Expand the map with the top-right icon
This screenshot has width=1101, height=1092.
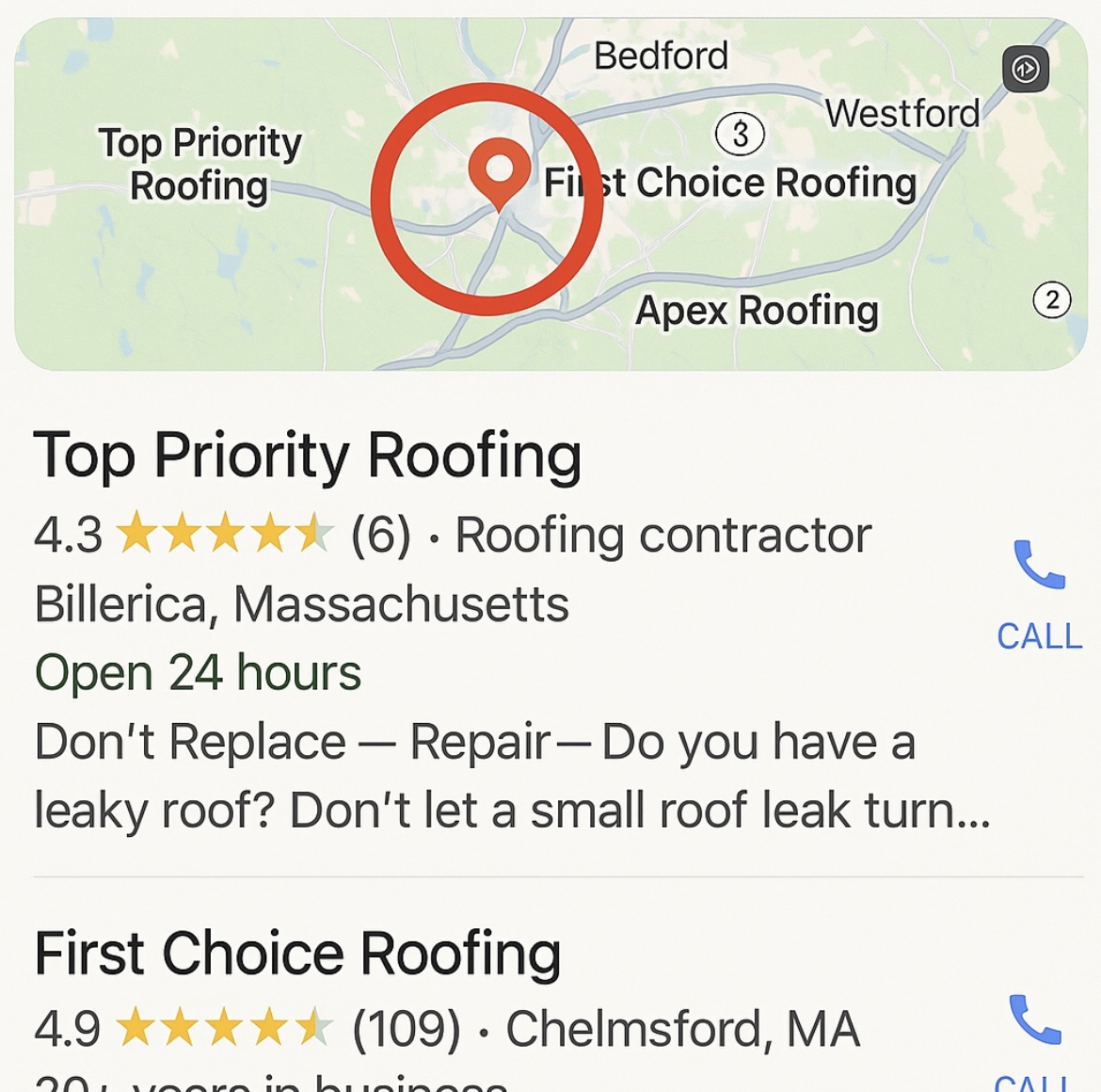click(1025, 69)
